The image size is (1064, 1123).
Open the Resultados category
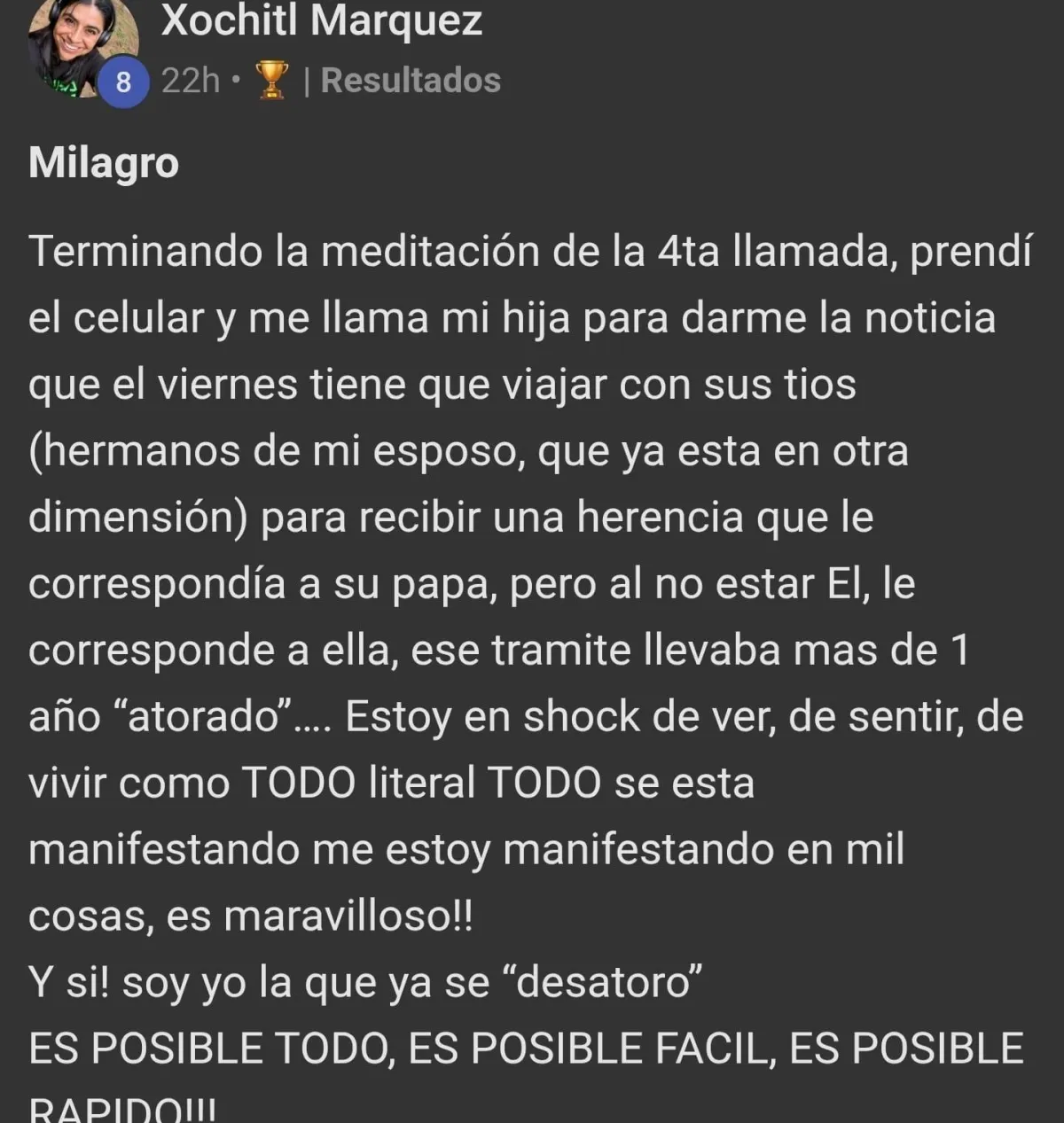[411, 81]
